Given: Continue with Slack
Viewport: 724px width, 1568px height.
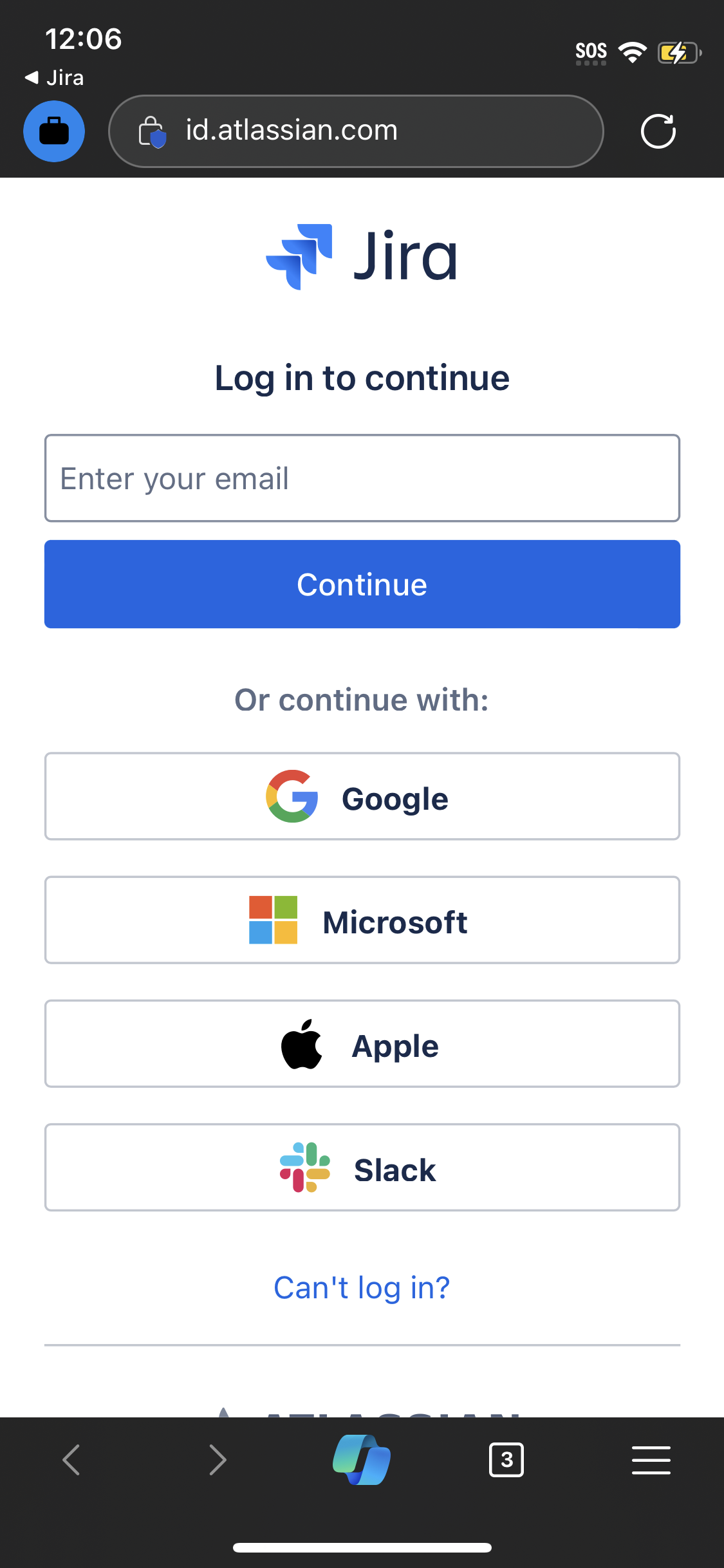Looking at the screenshot, I should (362, 1168).
